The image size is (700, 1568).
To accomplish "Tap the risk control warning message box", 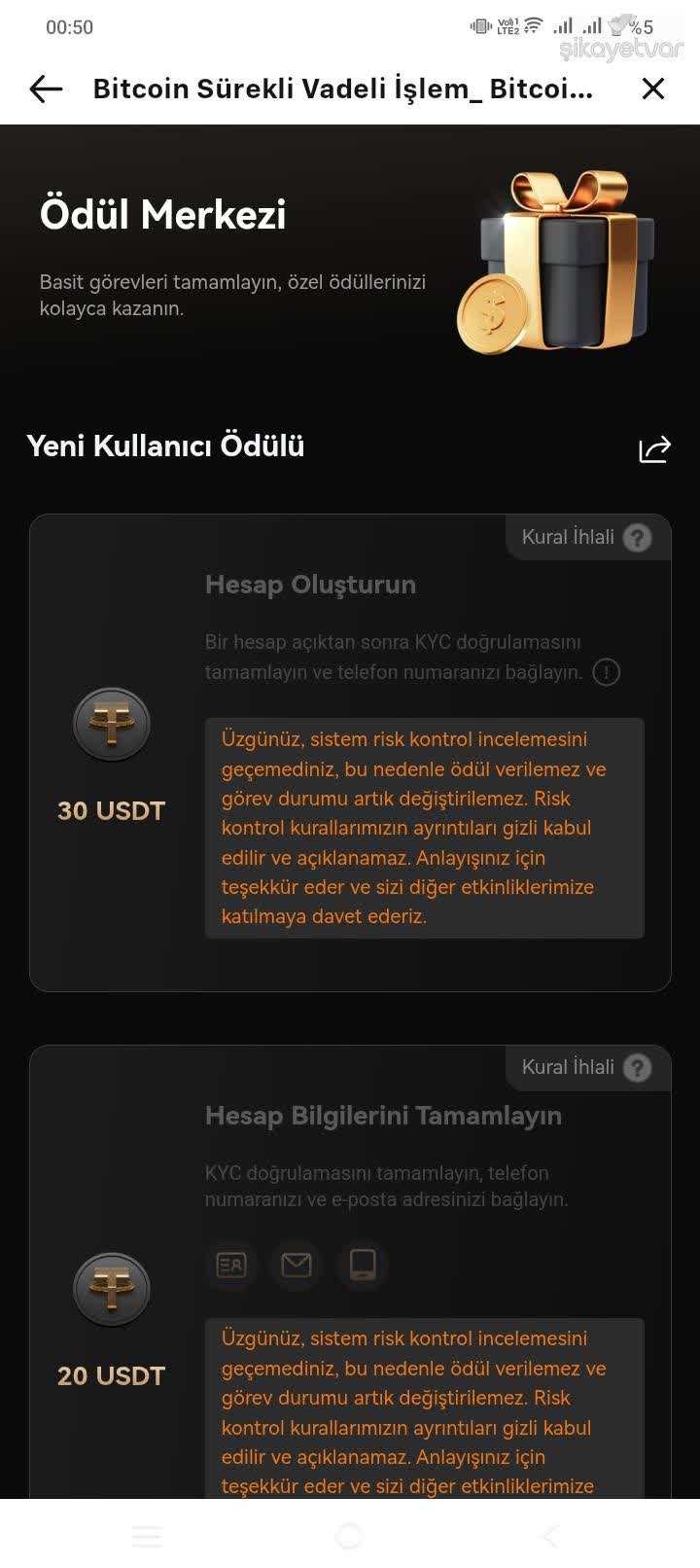I will [425, 827].
